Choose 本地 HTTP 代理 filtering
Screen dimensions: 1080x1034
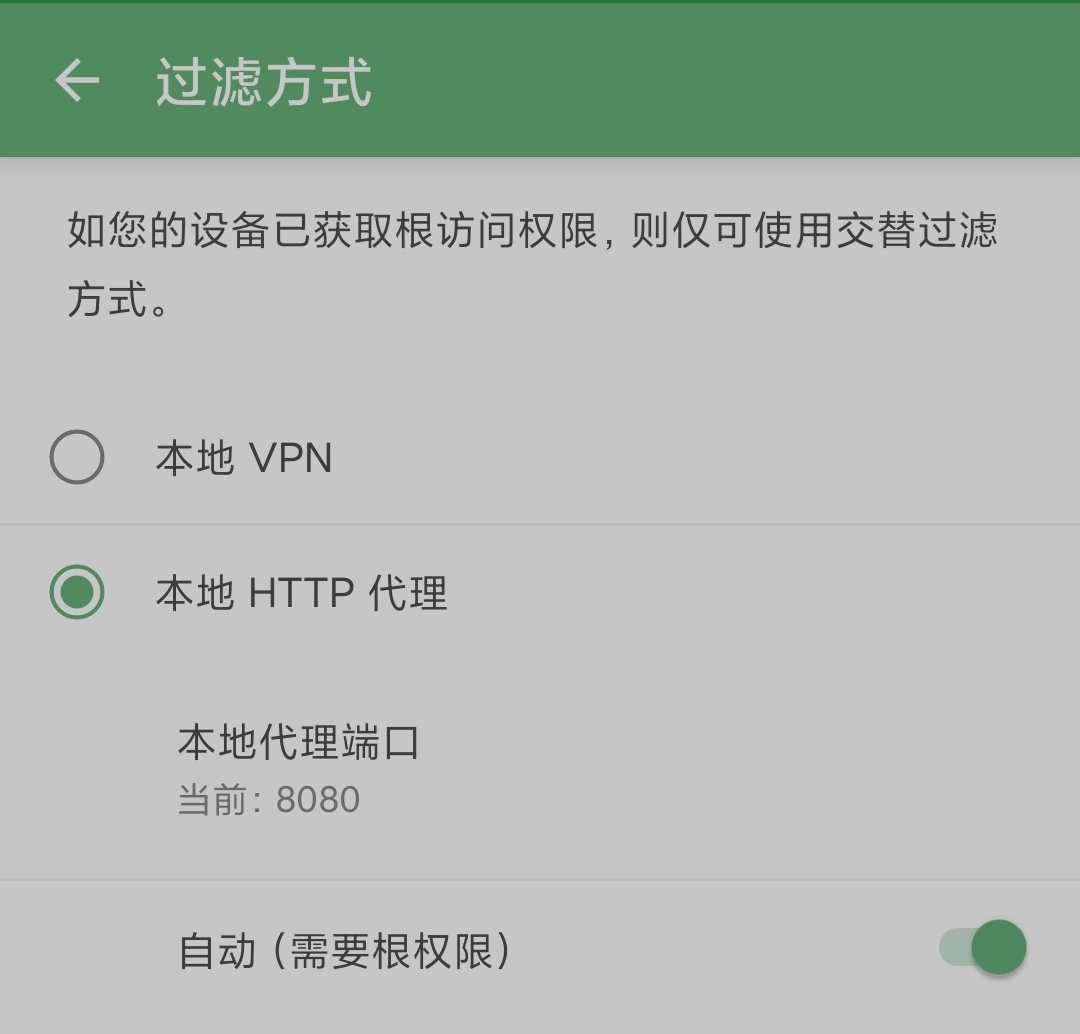pos(77,593)
